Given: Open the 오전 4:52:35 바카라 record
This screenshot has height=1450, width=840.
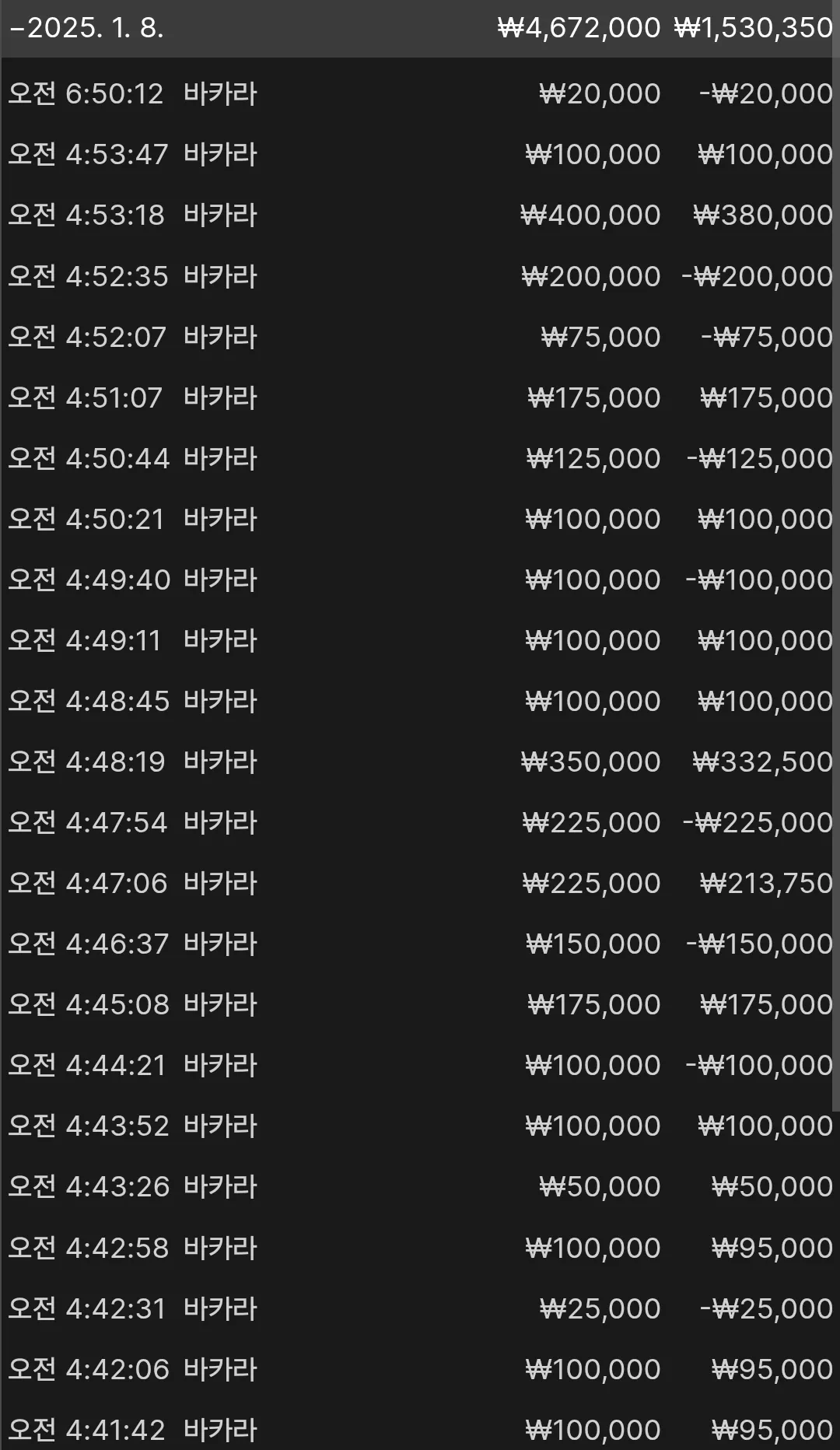Looking at the screenshot, I should tap(418, 275).
